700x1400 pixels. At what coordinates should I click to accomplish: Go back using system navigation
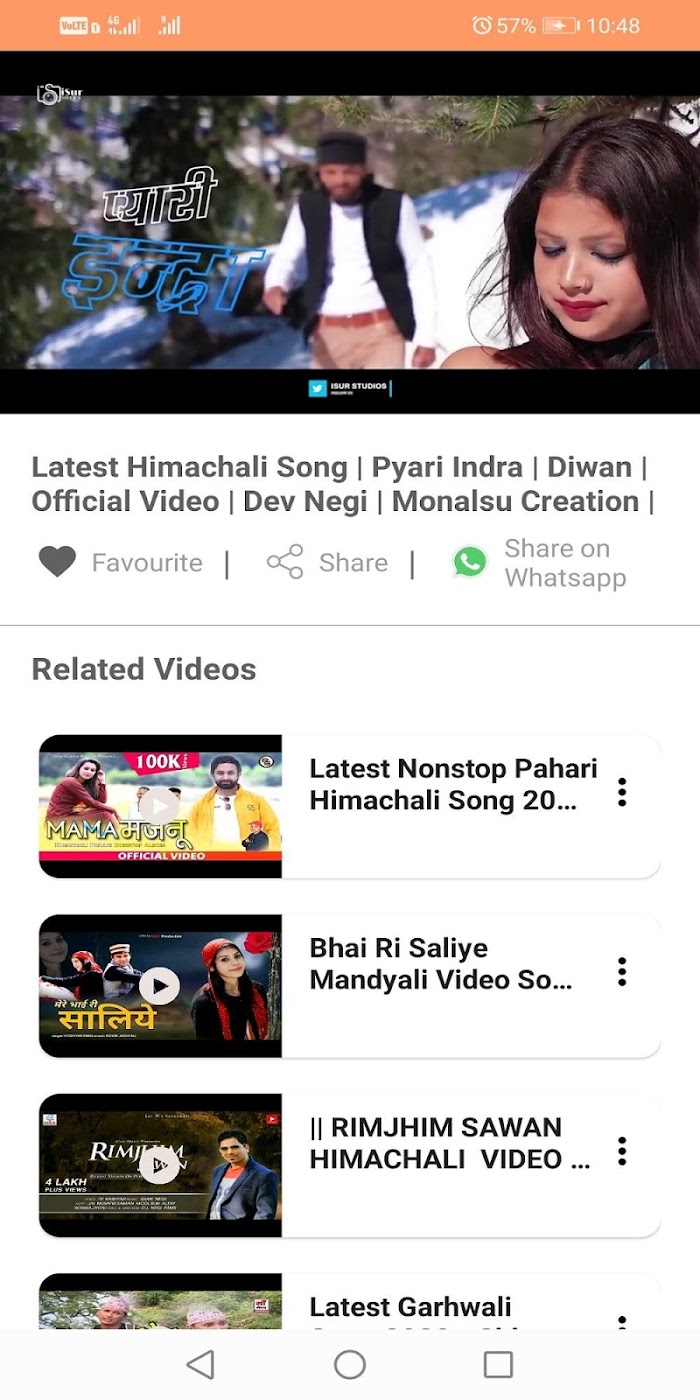(201, 1364)
